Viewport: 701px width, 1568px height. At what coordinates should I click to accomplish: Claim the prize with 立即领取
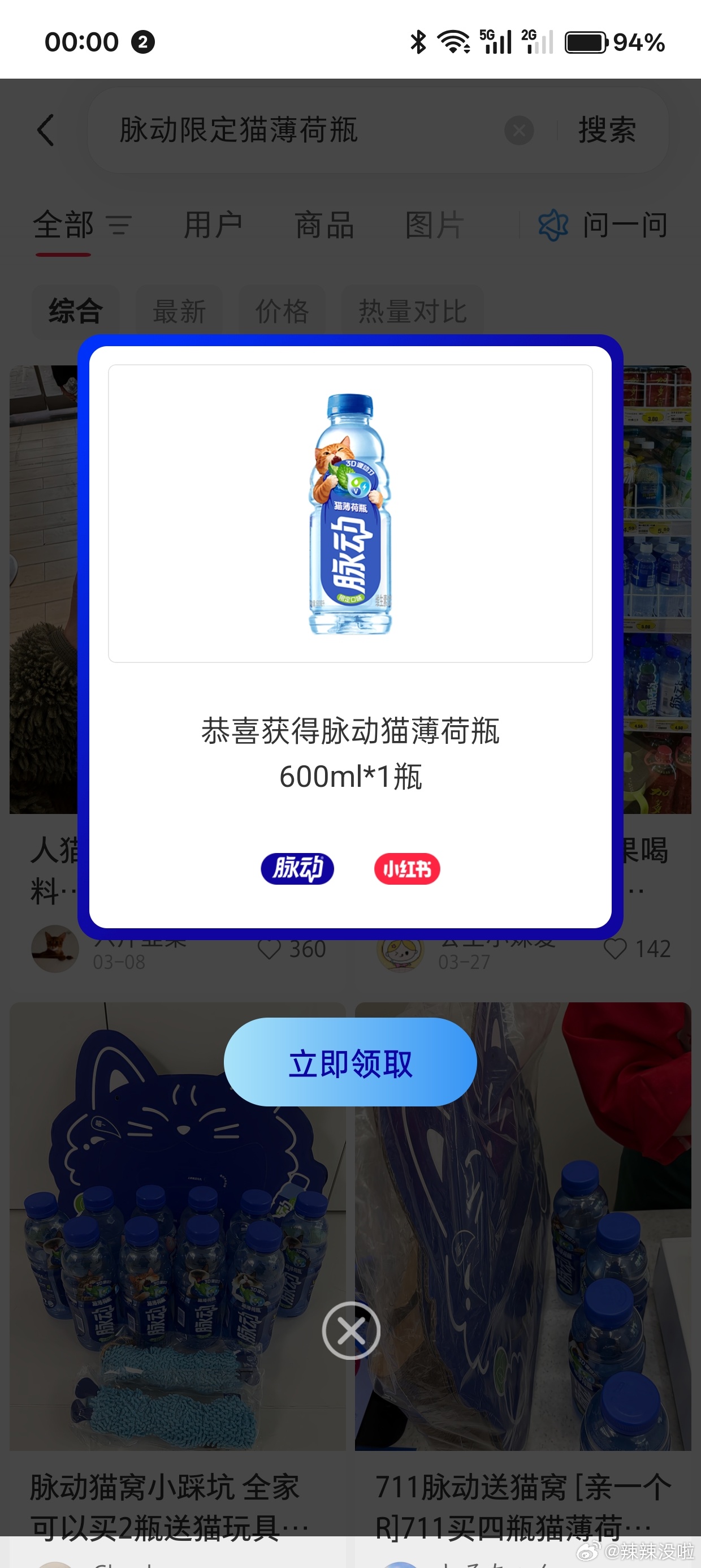350,1062
